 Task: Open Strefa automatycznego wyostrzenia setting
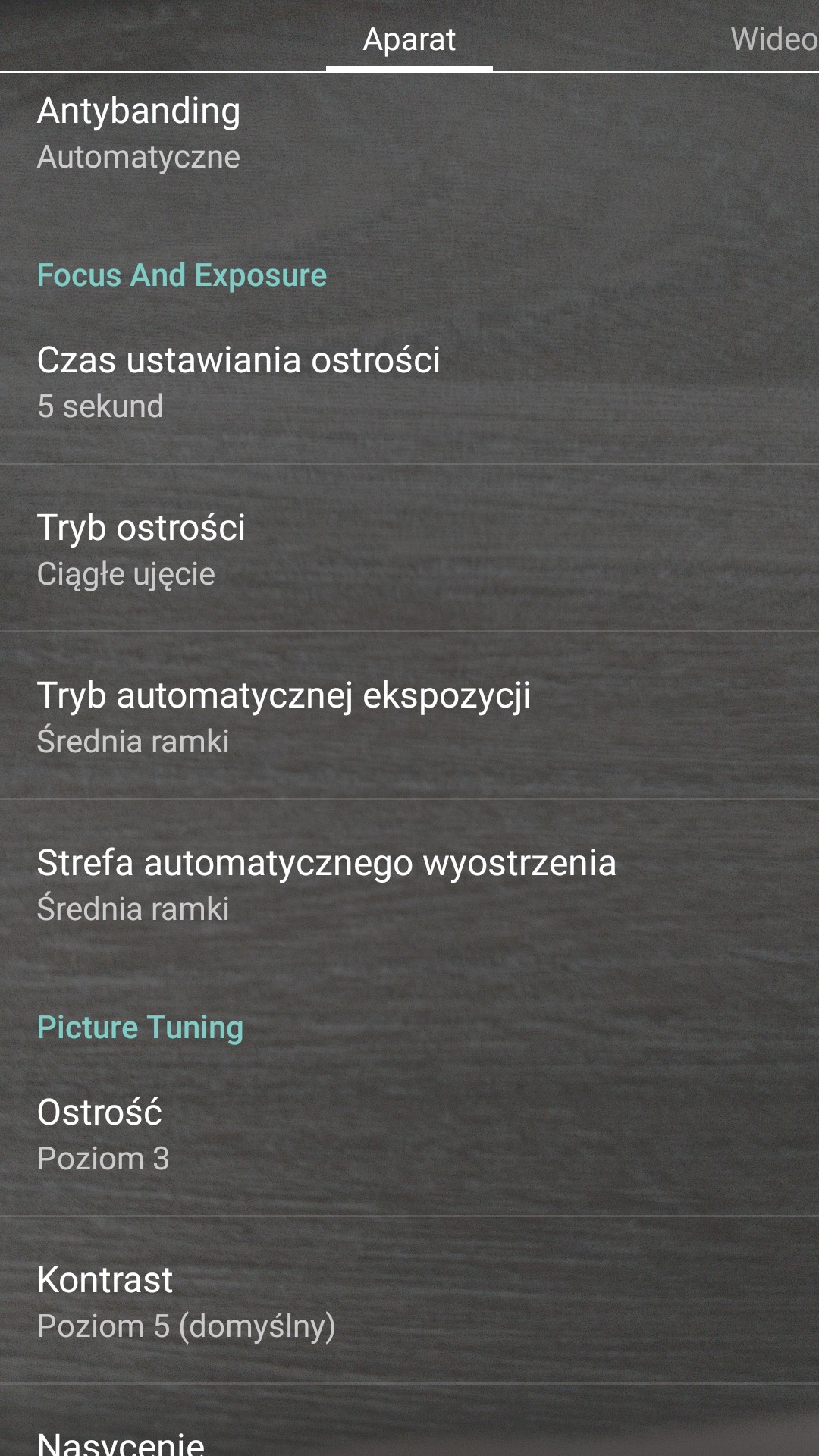409,885
